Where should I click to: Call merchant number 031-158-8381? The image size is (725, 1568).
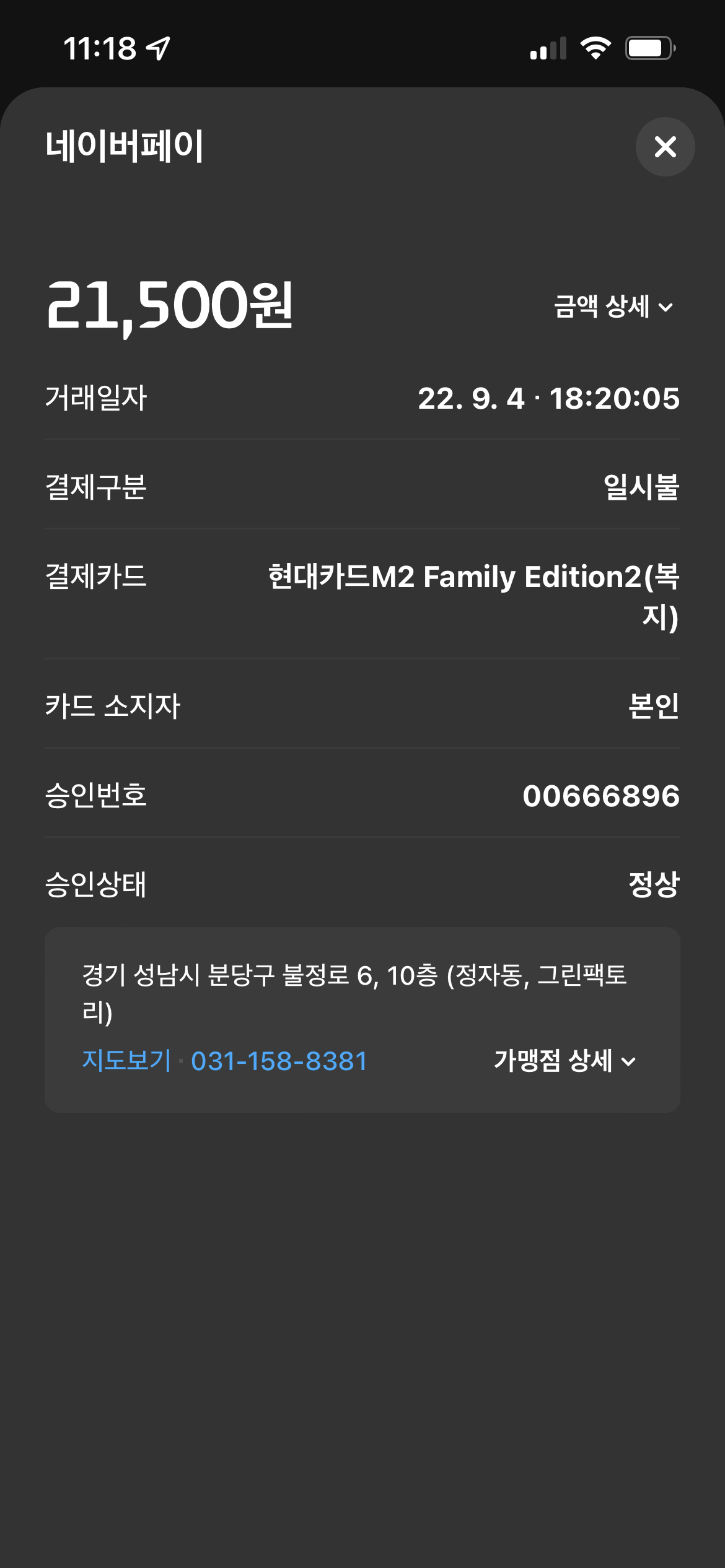[279, 1061]
